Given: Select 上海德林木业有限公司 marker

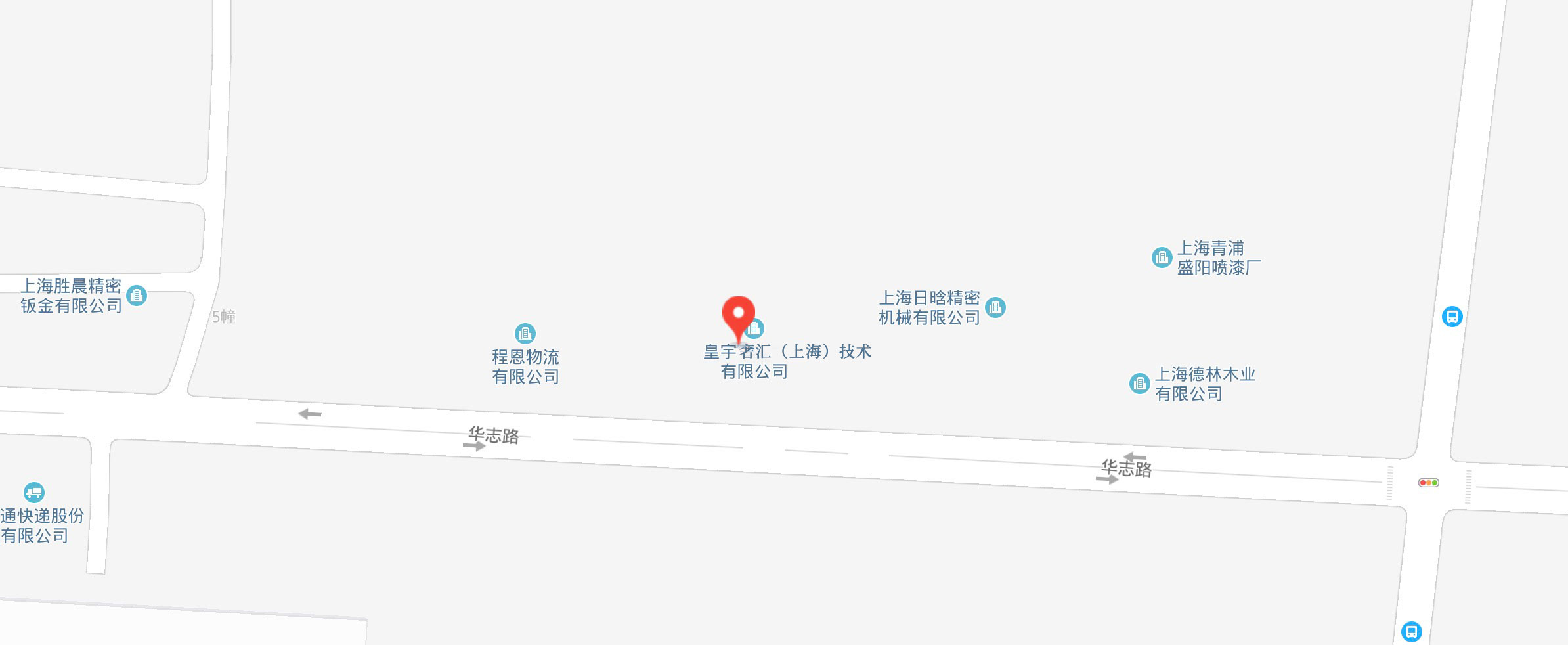Looking at the screenshot, I should [1139, 383].
